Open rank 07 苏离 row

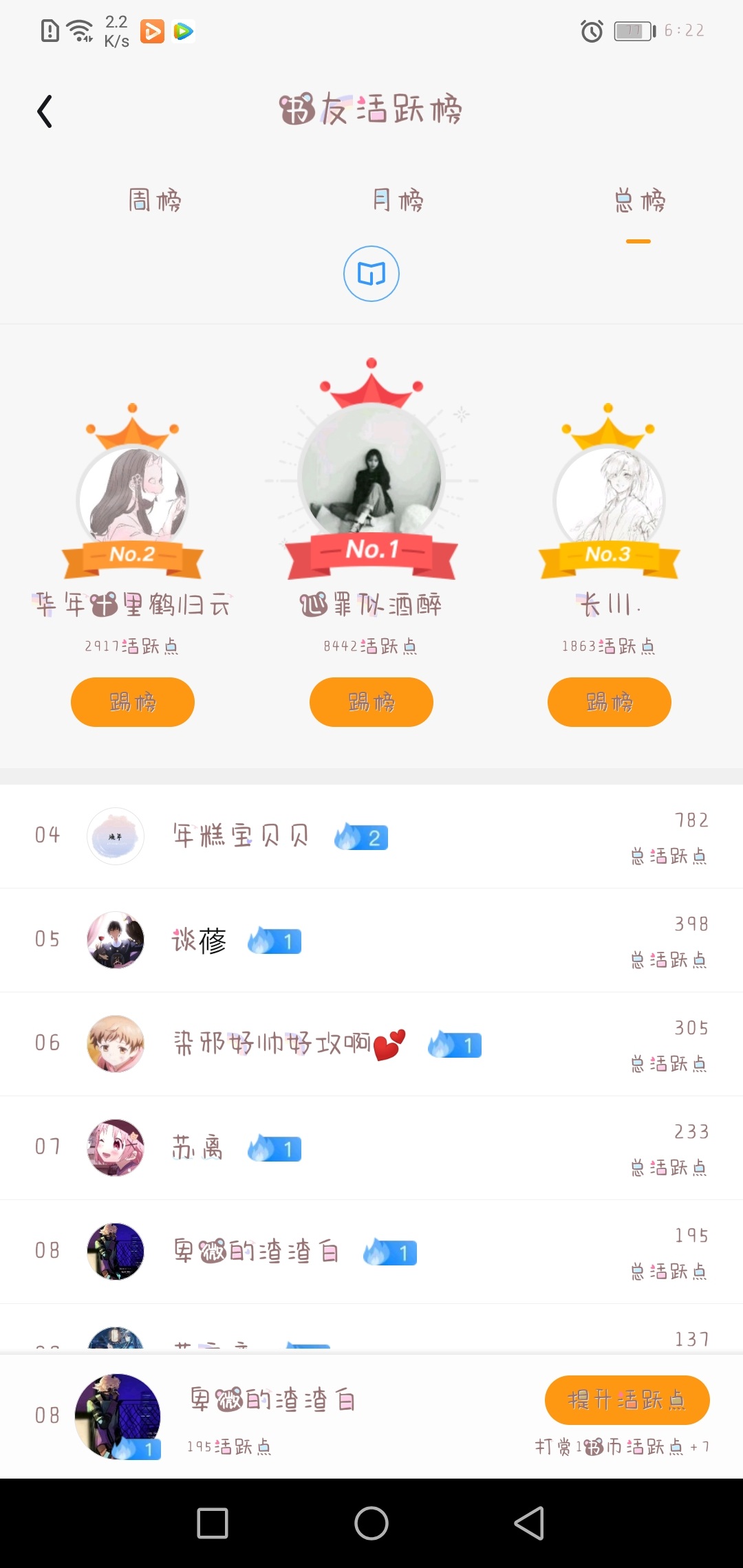371,1148
